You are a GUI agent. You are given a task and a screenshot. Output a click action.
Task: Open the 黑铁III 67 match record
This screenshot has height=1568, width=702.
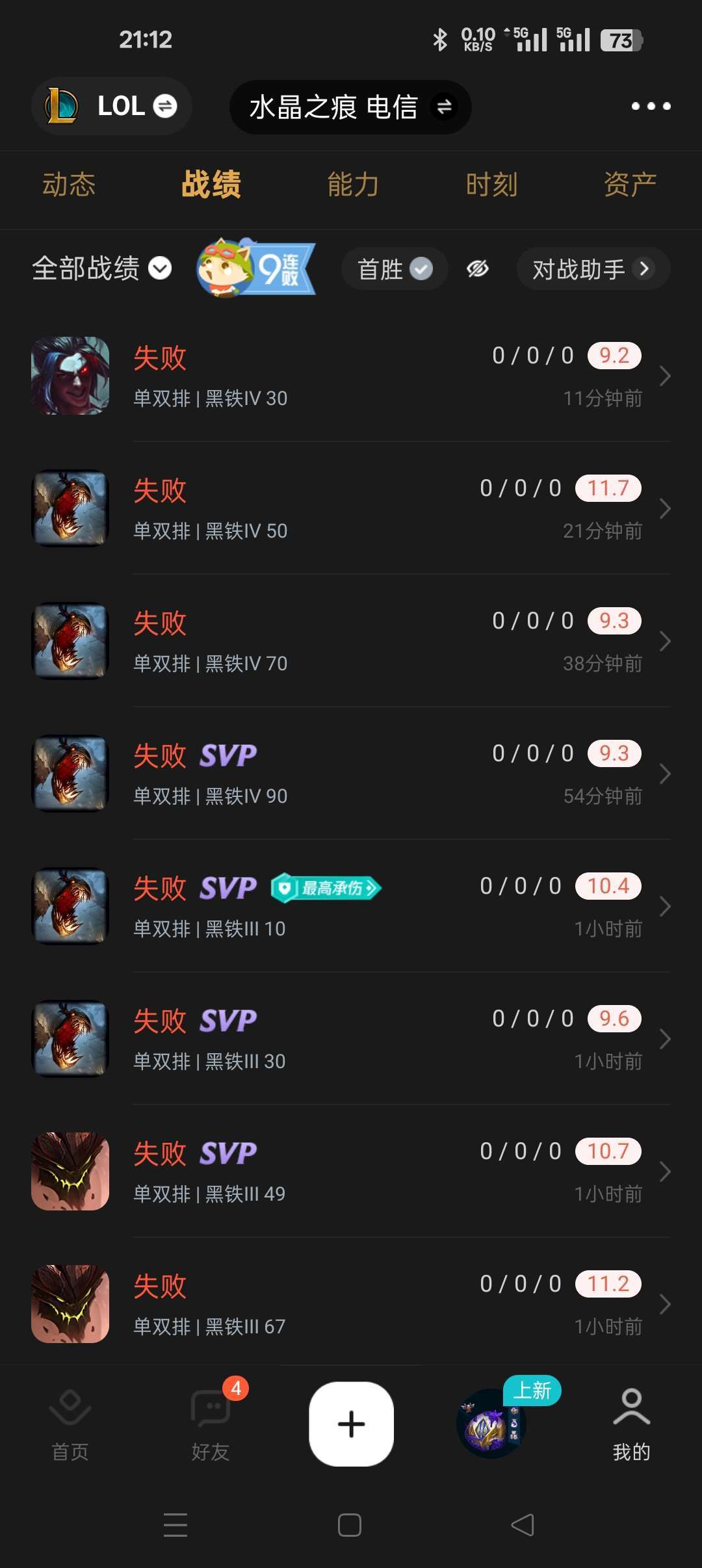coord(351,1304)
